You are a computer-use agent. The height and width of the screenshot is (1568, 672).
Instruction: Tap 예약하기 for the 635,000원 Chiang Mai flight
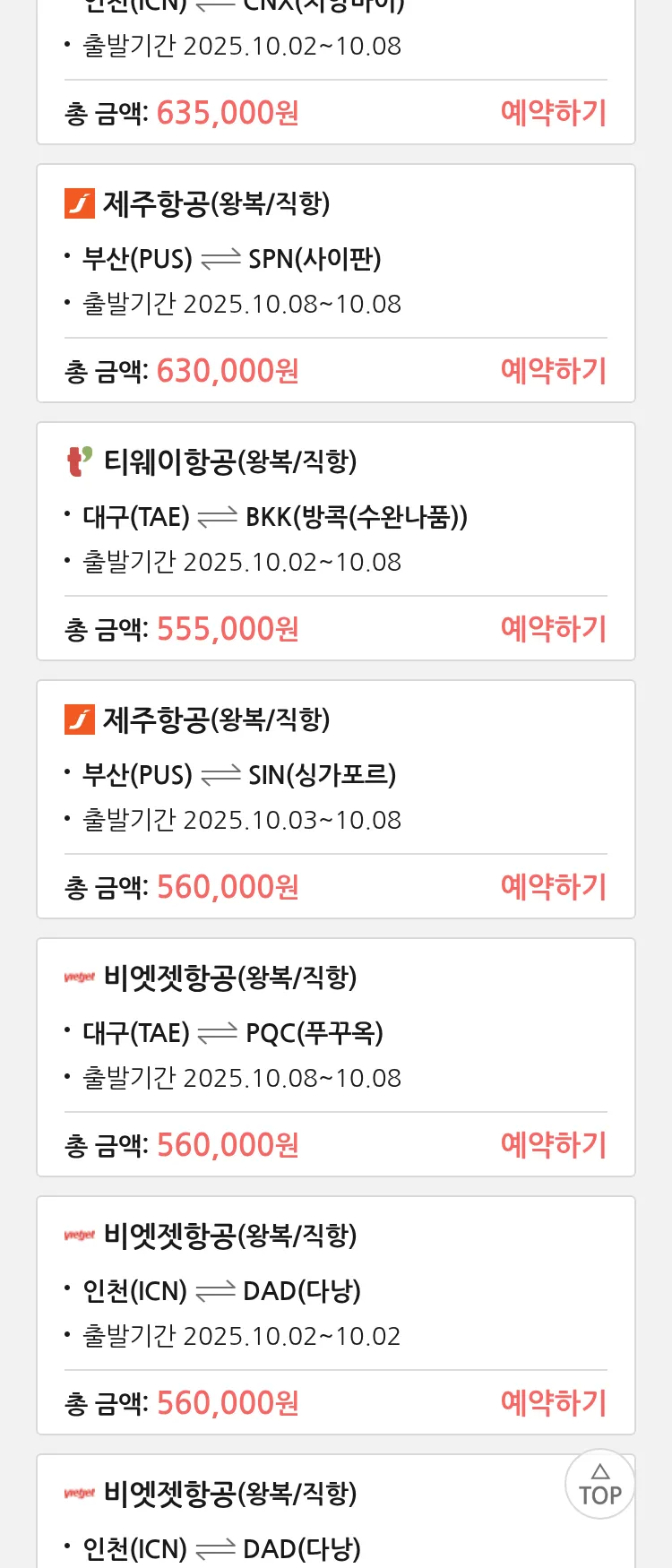(553, 113)
